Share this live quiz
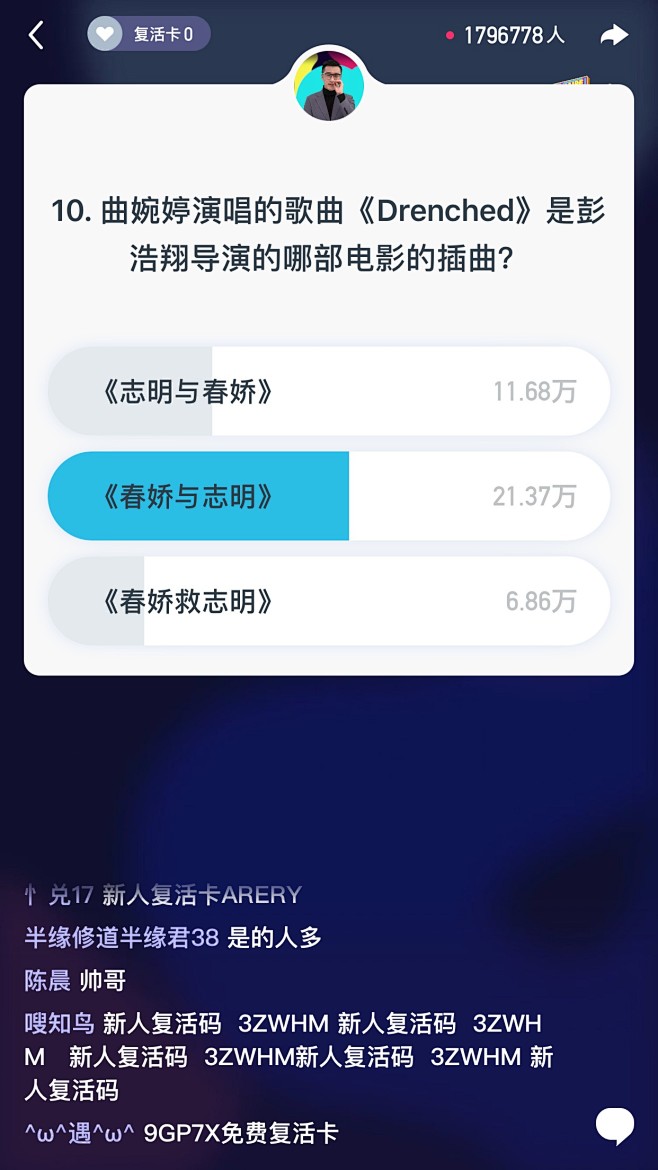 (613, 36)
